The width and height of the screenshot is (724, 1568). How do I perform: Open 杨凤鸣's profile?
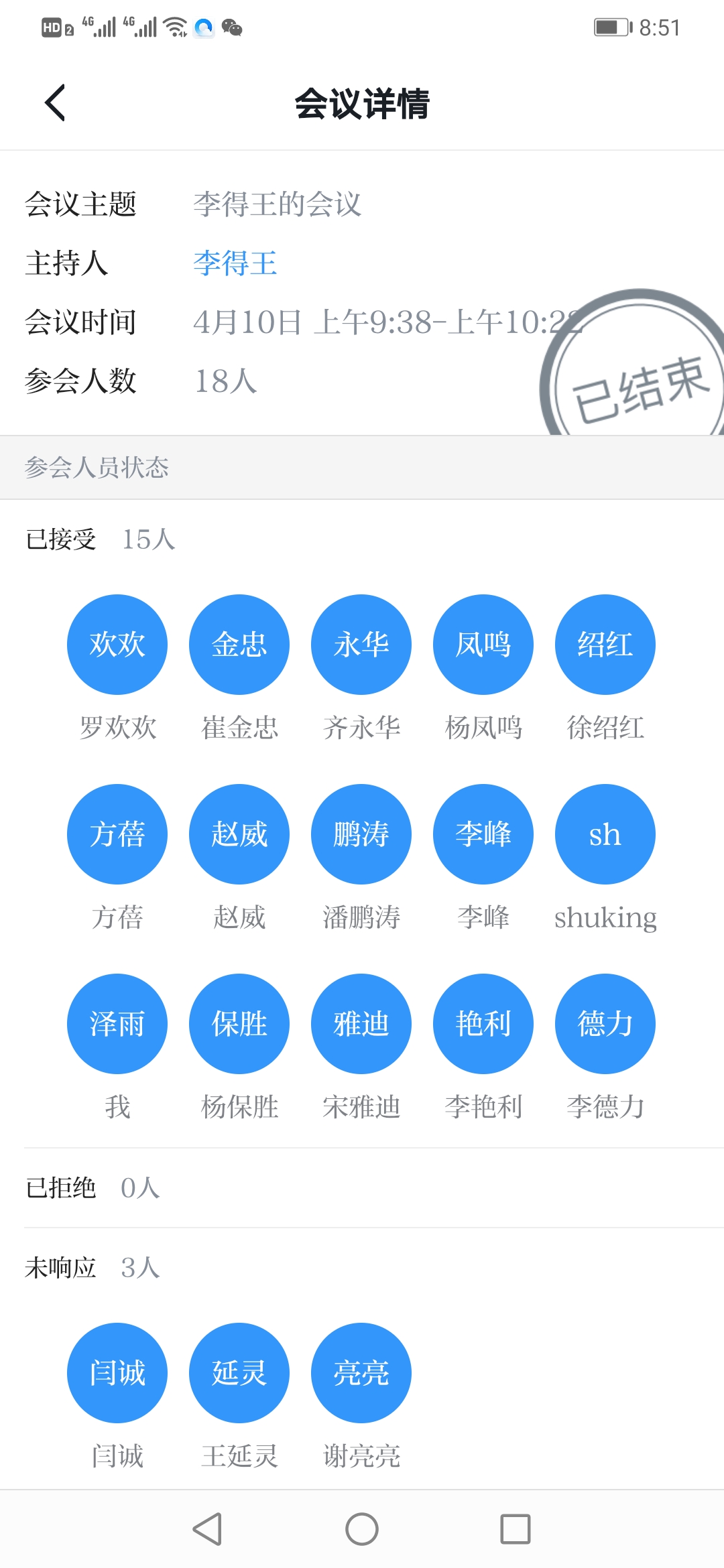[483, 645]
